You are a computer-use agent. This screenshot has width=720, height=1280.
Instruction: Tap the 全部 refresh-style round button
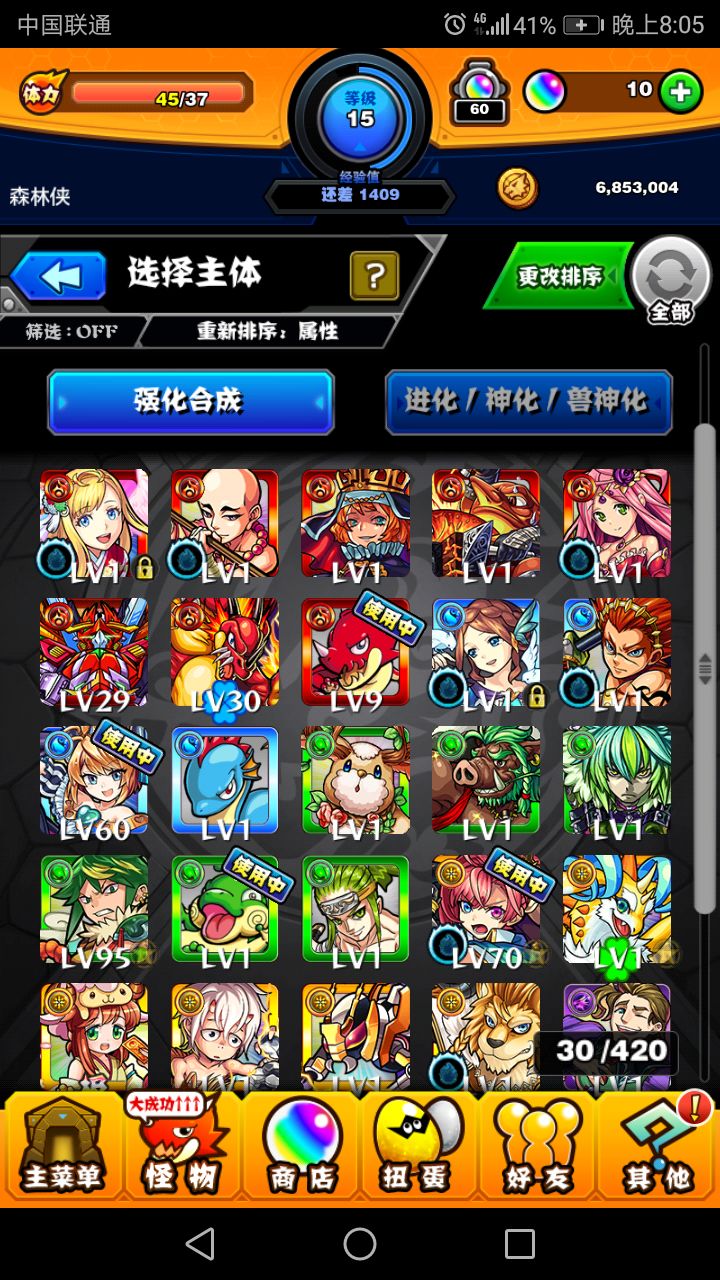[x=670, y=281]
